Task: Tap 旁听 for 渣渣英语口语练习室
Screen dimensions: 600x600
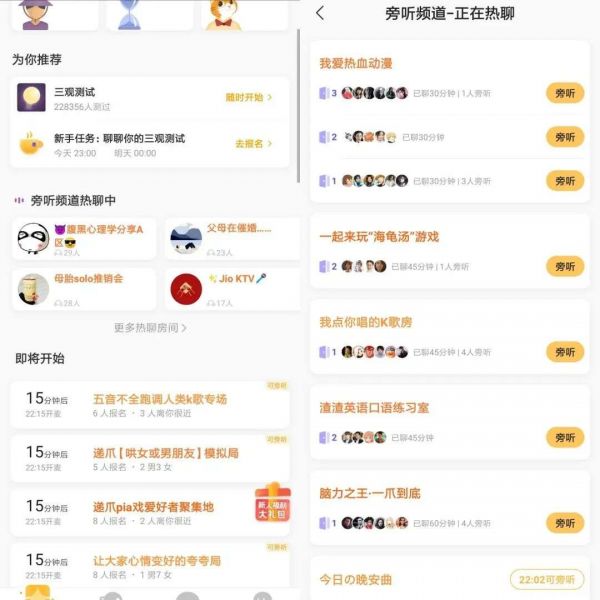Action: pos(565,437)
